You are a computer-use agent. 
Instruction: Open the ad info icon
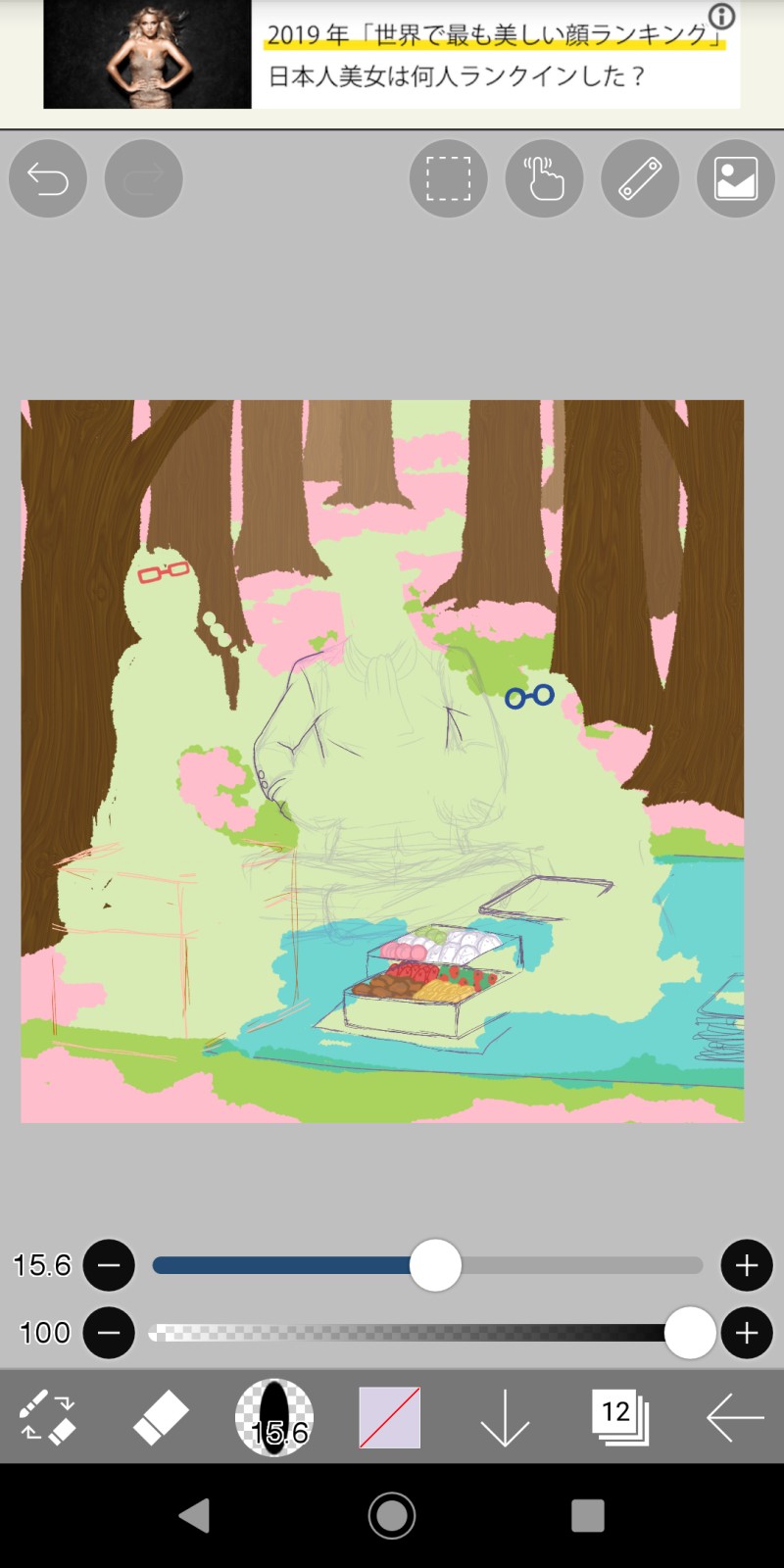(x=722, y=16)
